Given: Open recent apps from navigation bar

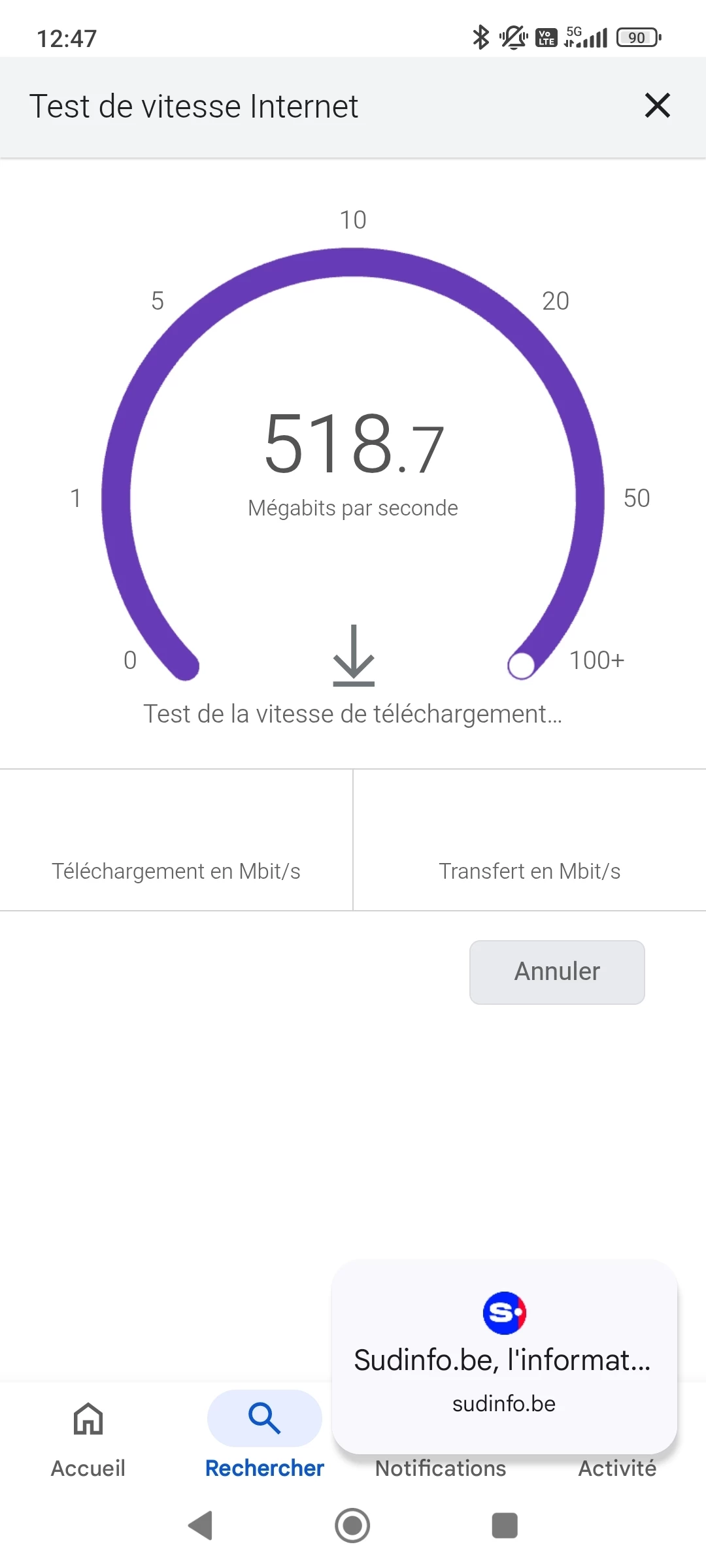Looking at the screenshot, I should coord(504,1526).
